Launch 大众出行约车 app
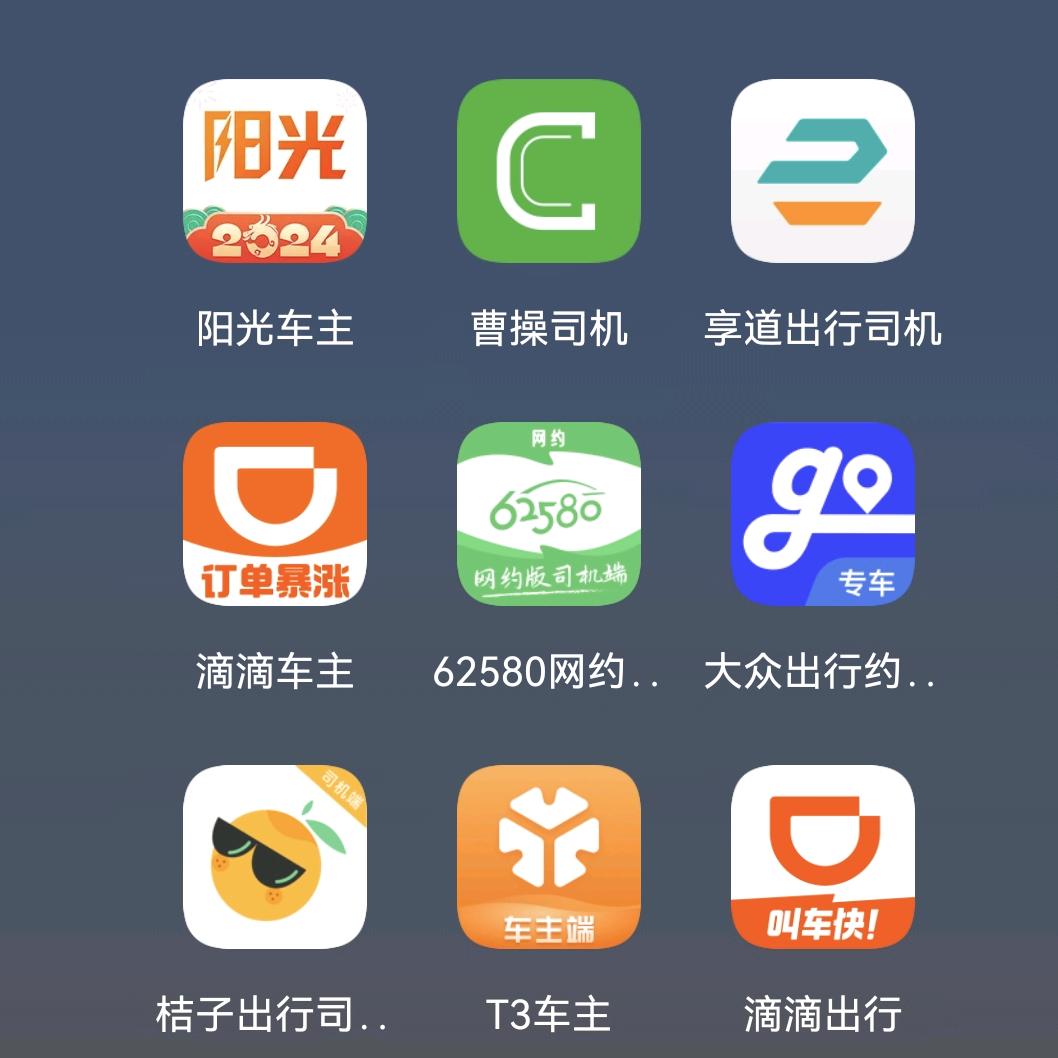This screenshot has height=1058, width=1058. click(822, 513)
